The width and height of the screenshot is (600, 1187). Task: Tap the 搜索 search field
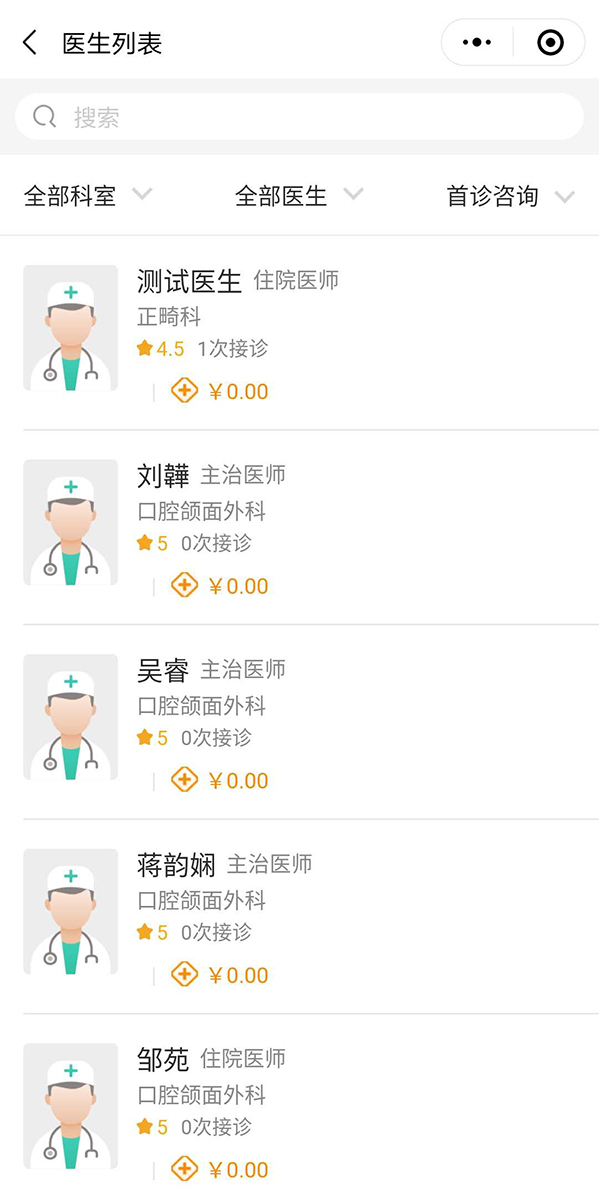tap(299, 117)
